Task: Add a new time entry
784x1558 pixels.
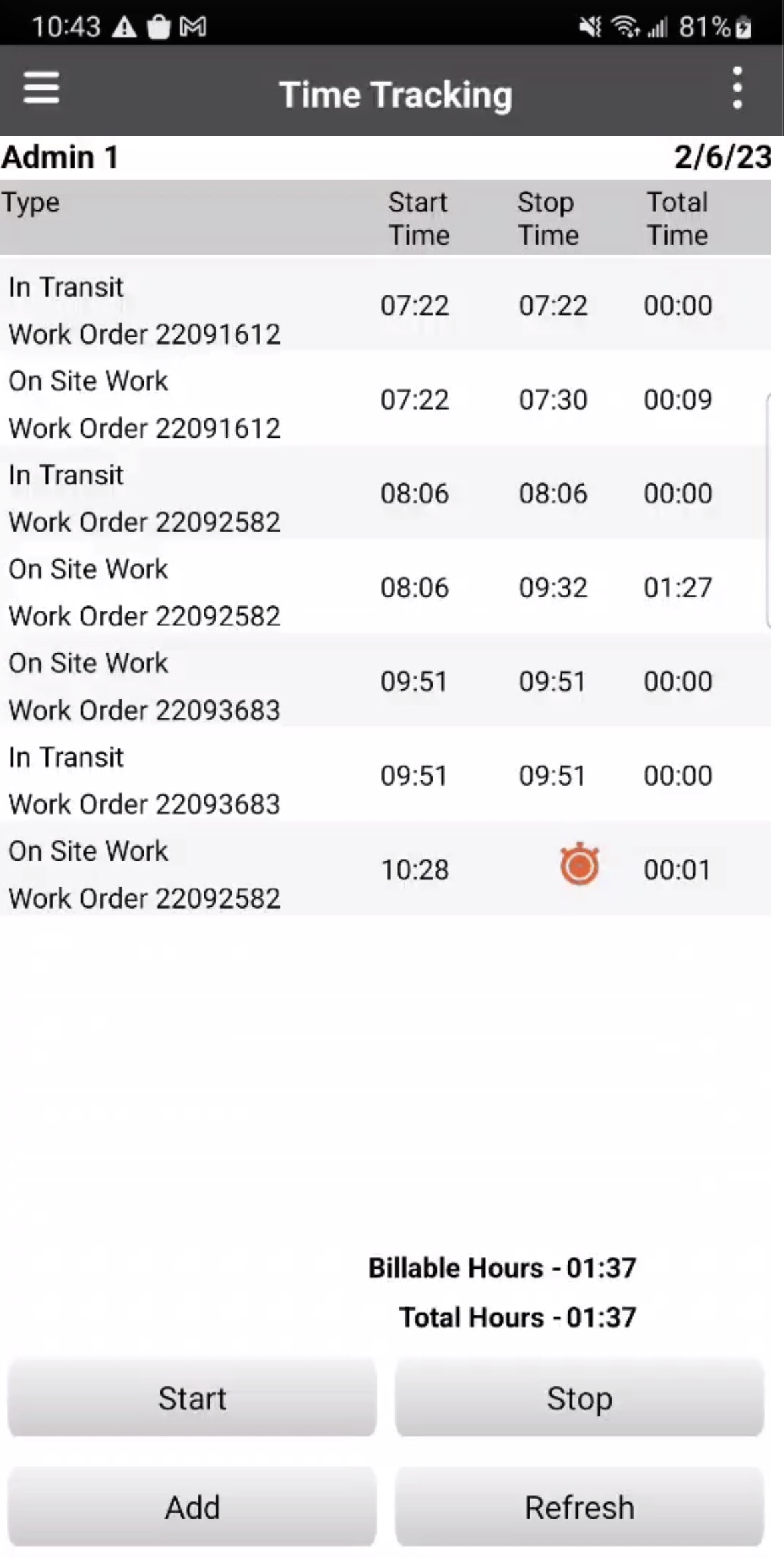Action: (192, 1507)
